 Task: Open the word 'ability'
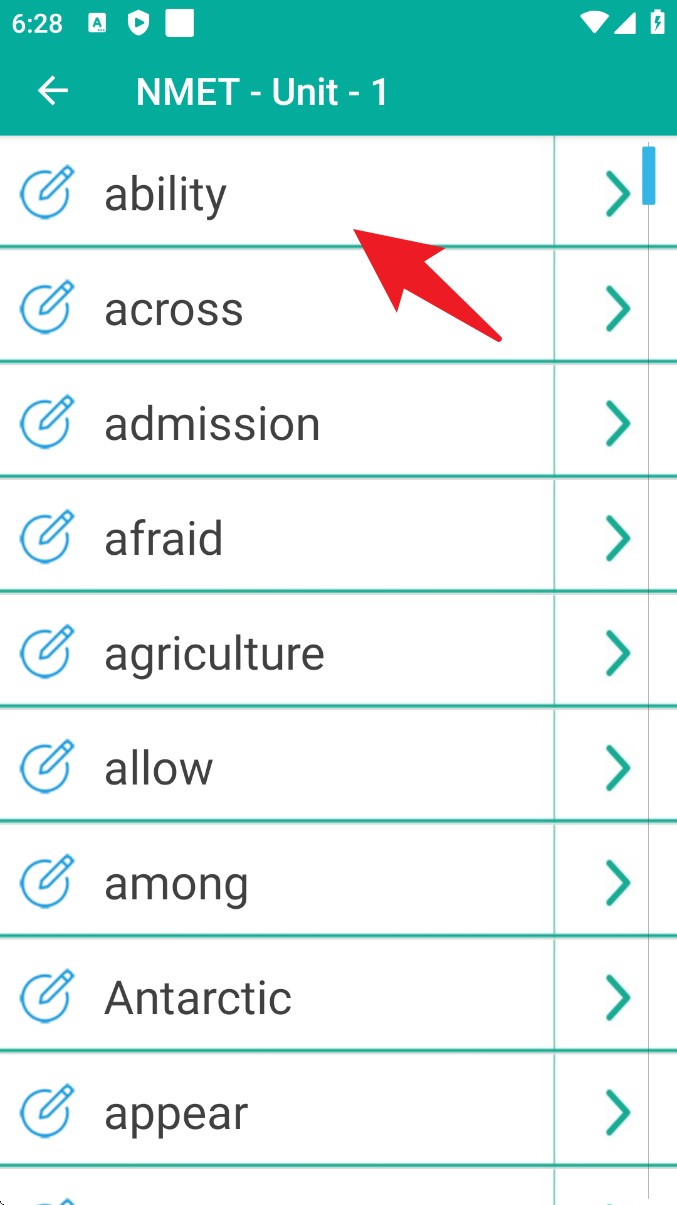click(x=166, y=194)
